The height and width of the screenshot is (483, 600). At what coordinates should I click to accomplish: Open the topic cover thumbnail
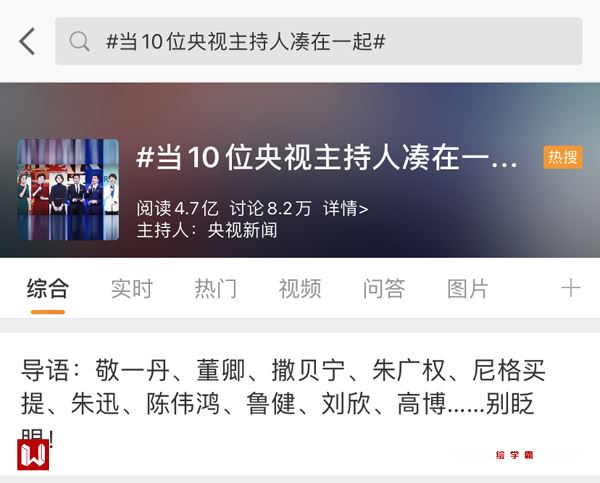tap(67, 190)
